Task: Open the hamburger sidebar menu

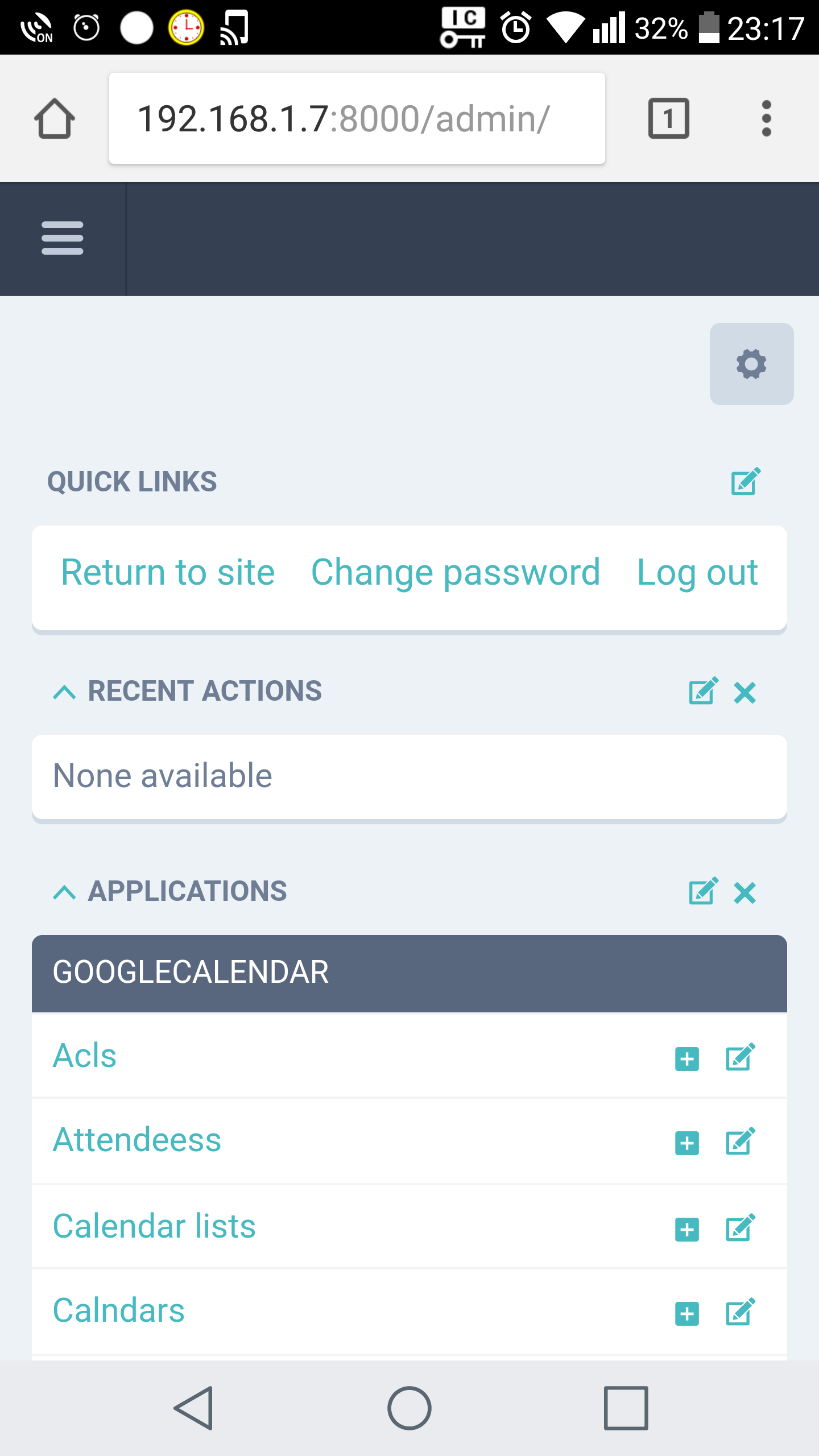Action: coord(63,238)
